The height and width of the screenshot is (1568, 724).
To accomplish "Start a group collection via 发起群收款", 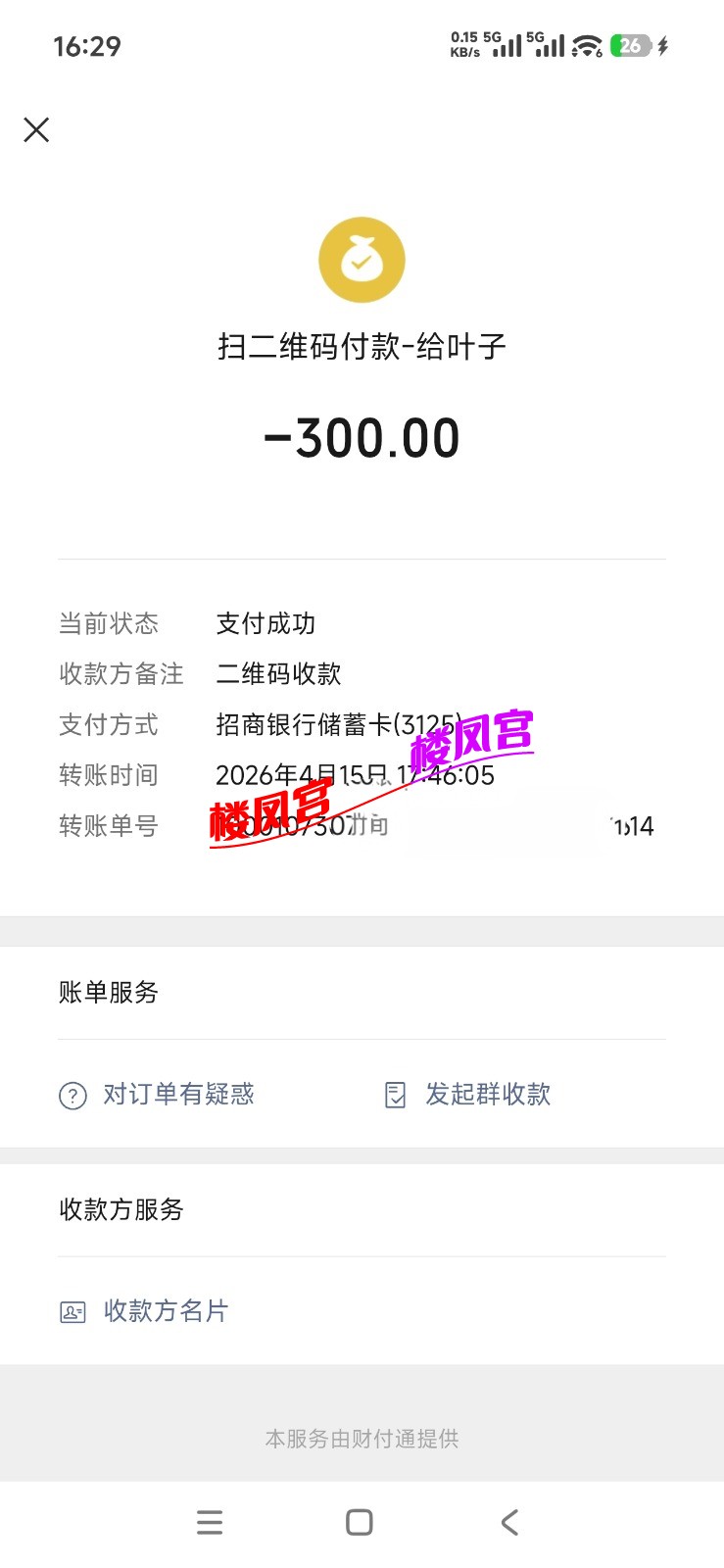I will [468, 1095].
